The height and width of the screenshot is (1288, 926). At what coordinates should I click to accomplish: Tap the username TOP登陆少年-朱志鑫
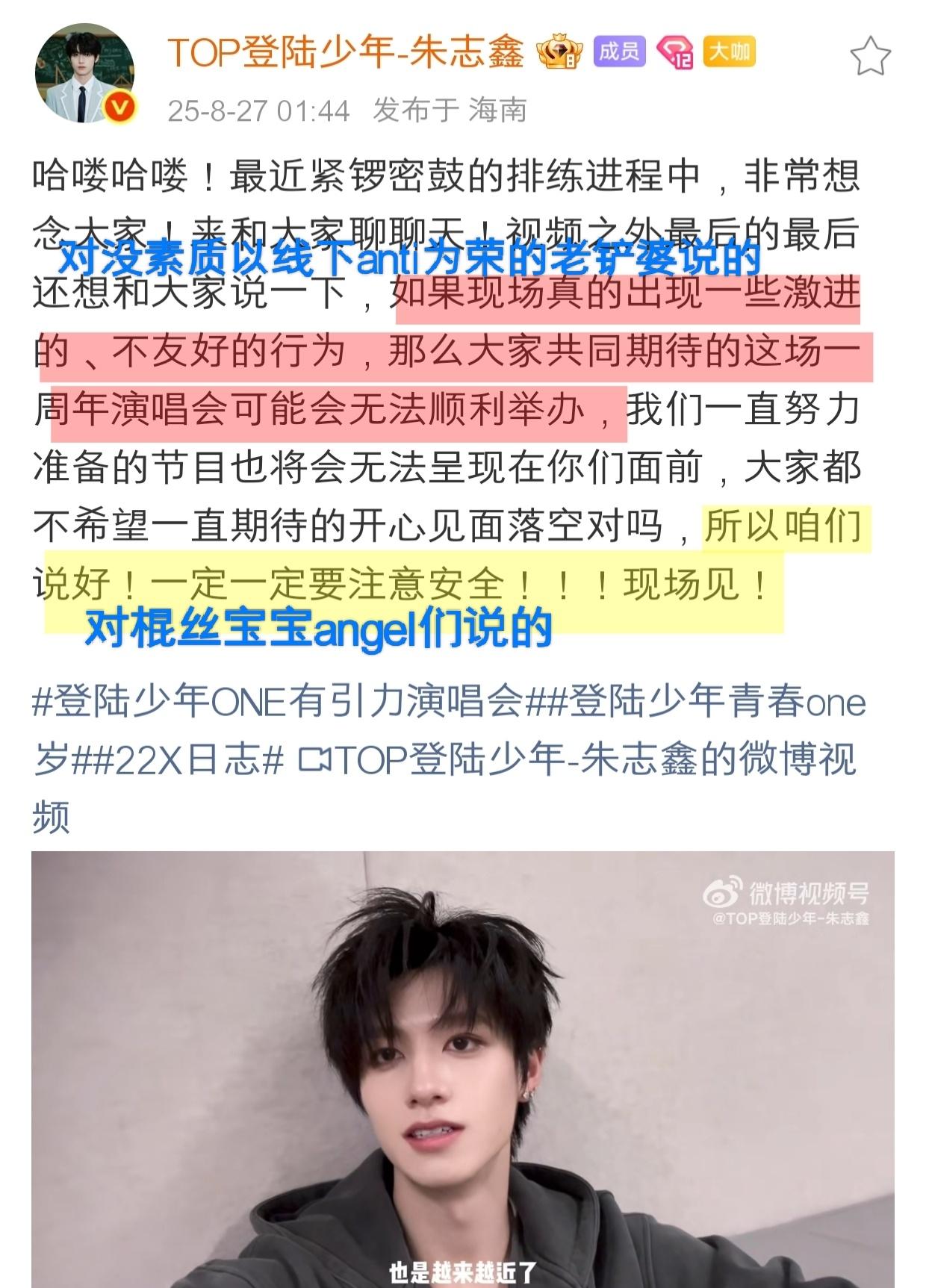pos(346,52)
